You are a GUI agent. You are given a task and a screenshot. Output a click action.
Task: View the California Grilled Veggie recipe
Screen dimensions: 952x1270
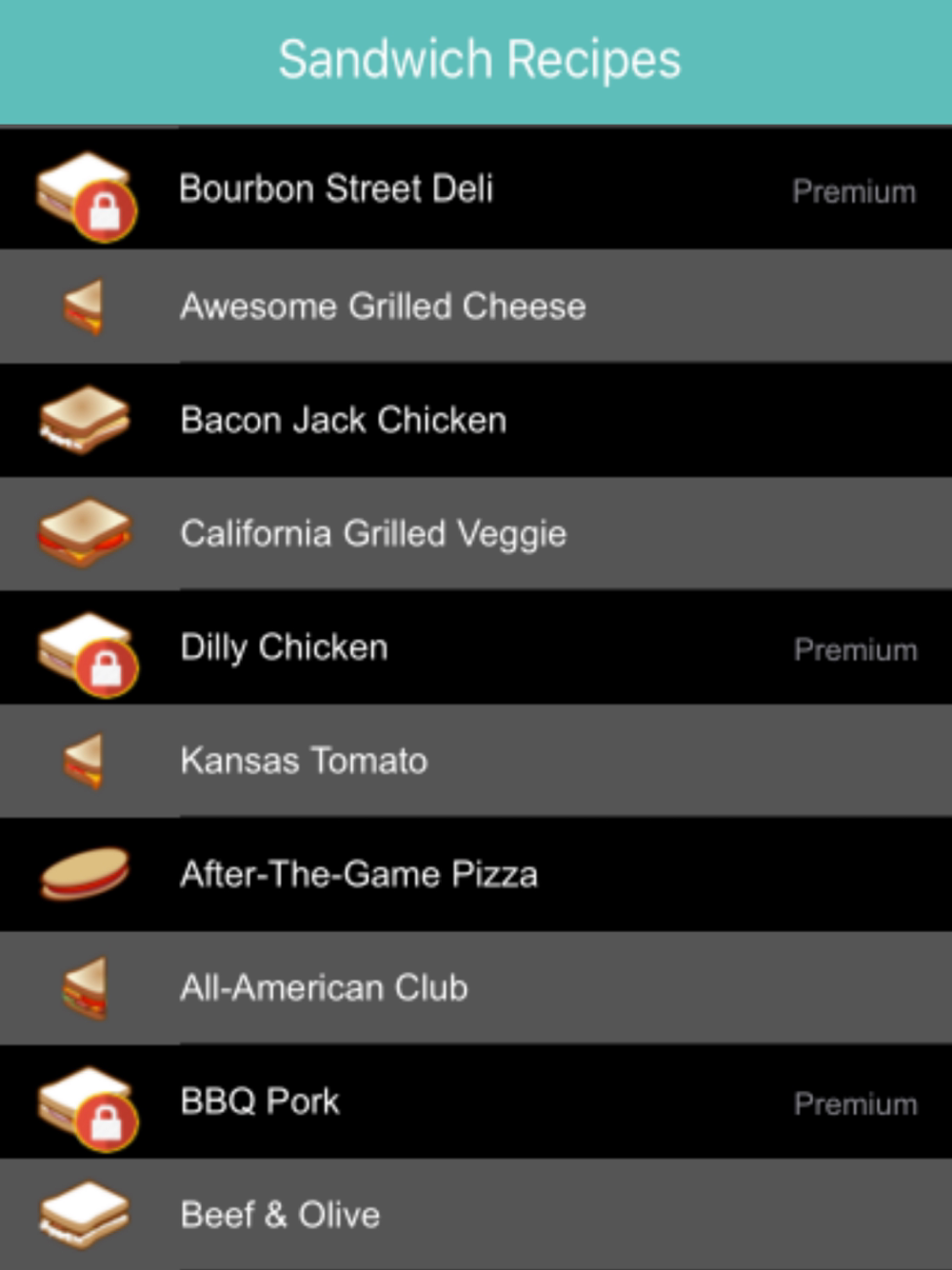[373, 533]
